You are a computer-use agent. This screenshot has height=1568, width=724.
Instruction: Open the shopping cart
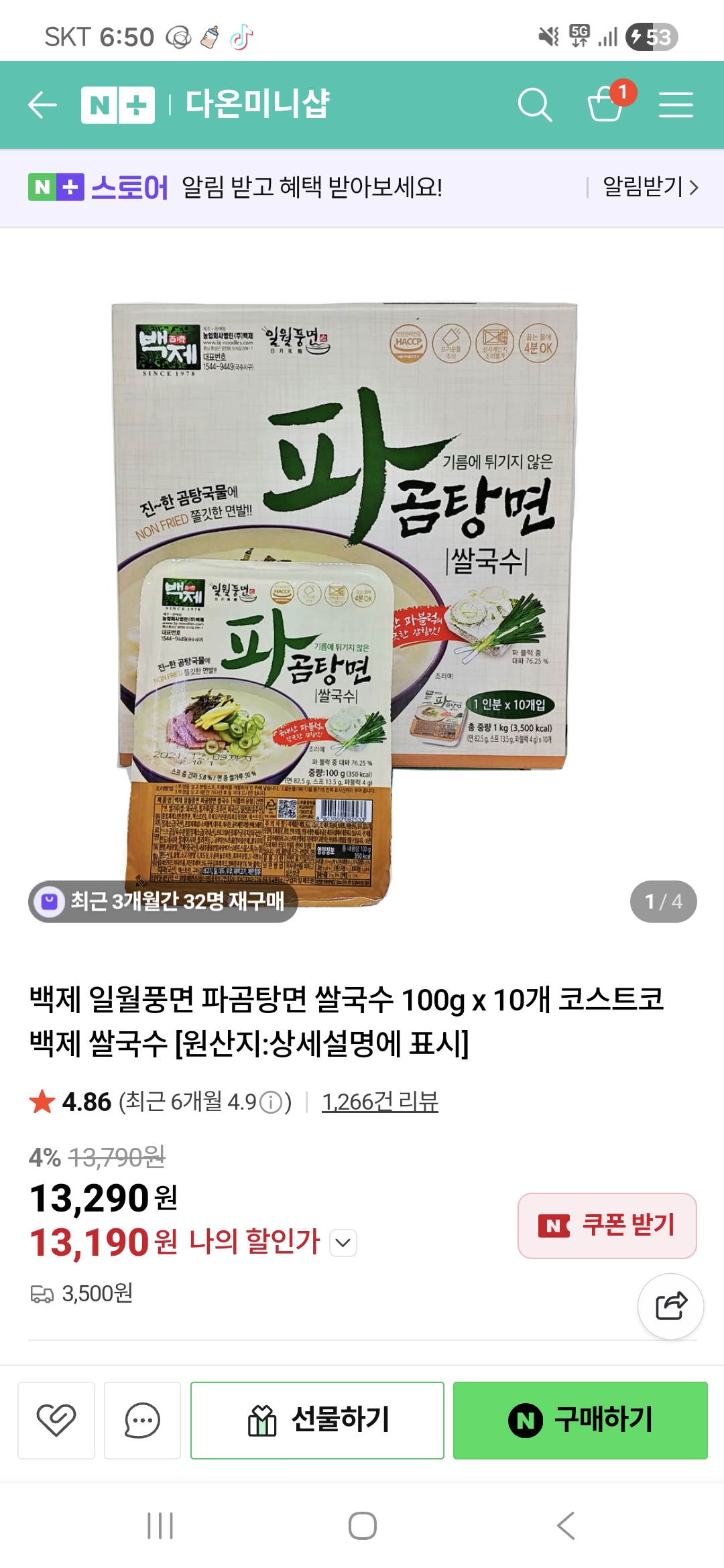(606, 104)
